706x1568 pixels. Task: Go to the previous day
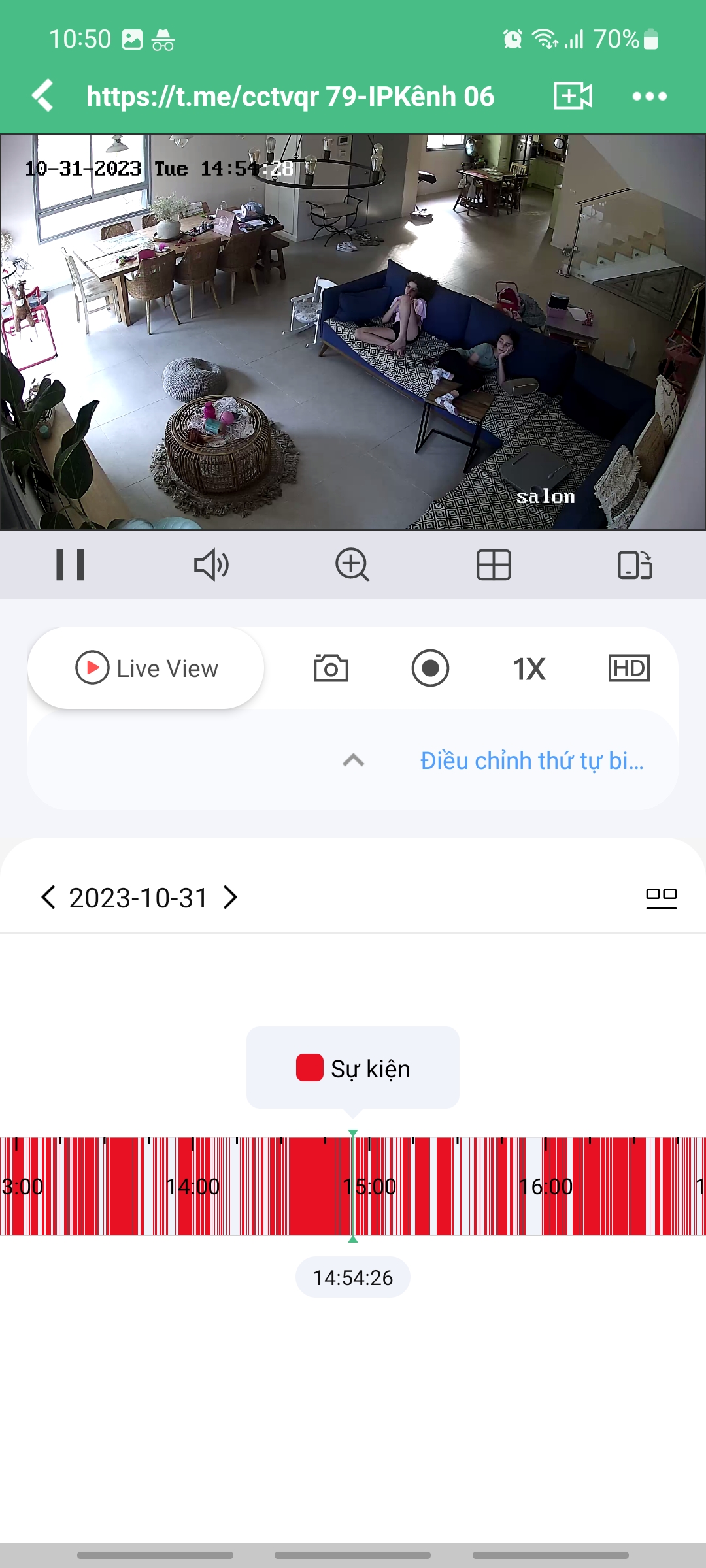(x=48, y=898)
